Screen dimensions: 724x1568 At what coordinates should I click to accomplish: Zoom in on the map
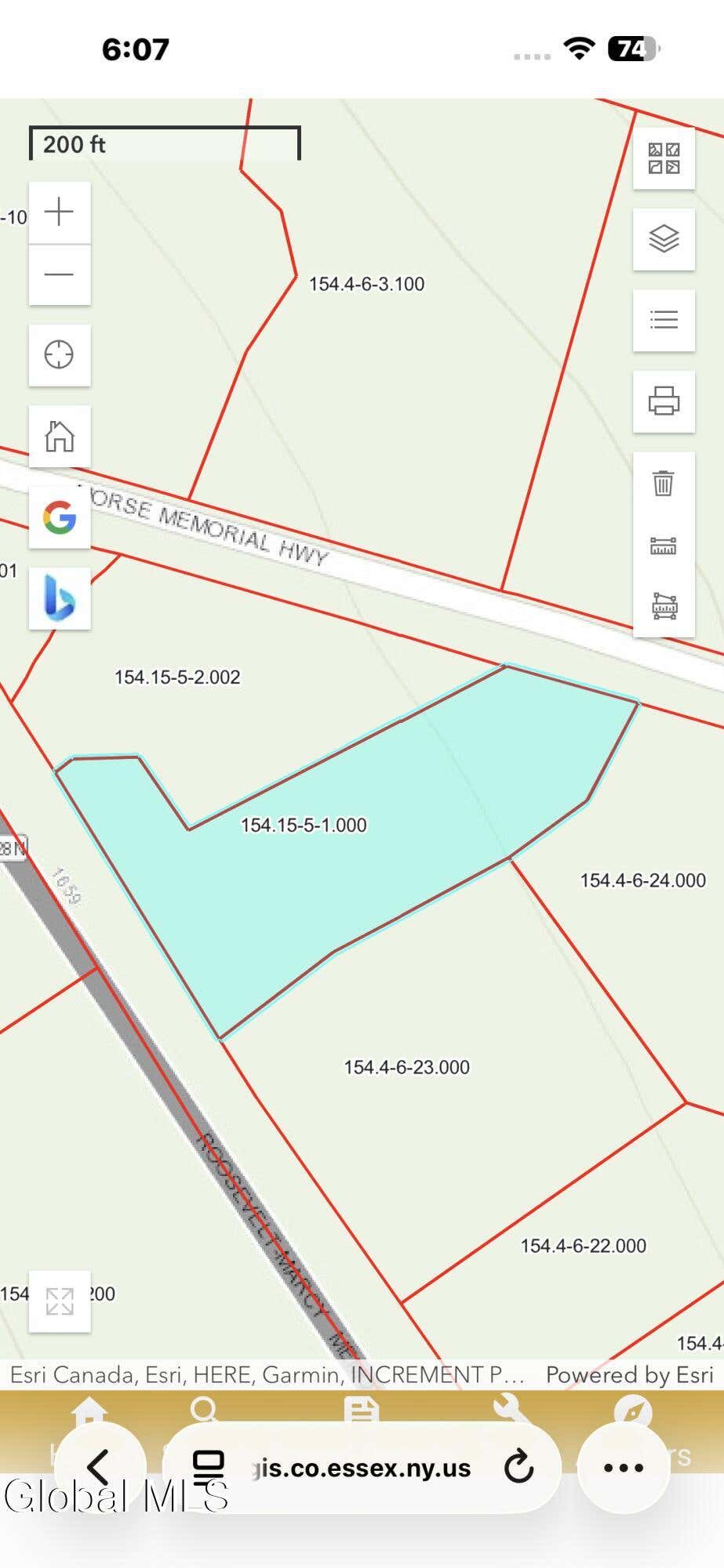tap(60, 212)
